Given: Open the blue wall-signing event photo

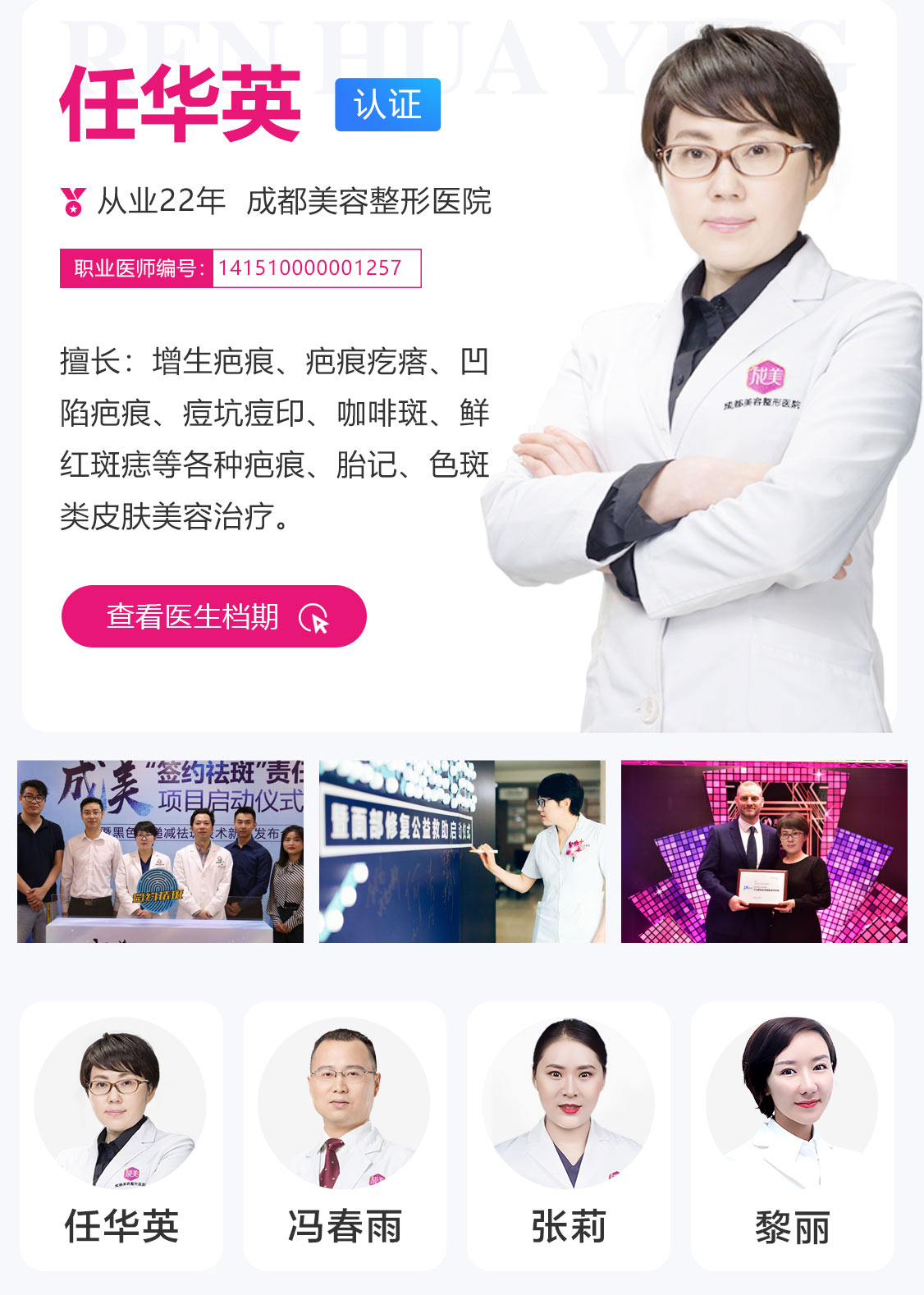Looking at the screenshot, I should 462,851.
